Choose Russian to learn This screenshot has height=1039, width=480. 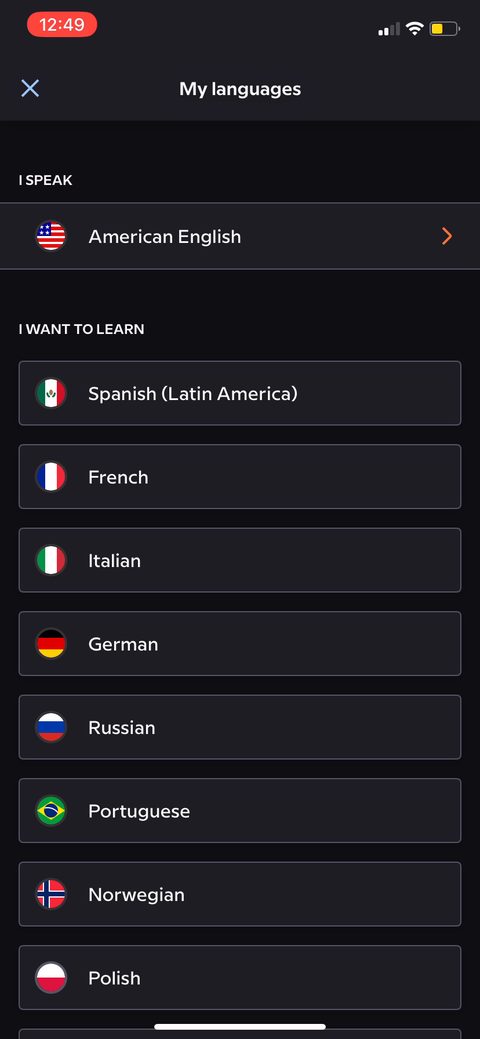tap(240, 727)
